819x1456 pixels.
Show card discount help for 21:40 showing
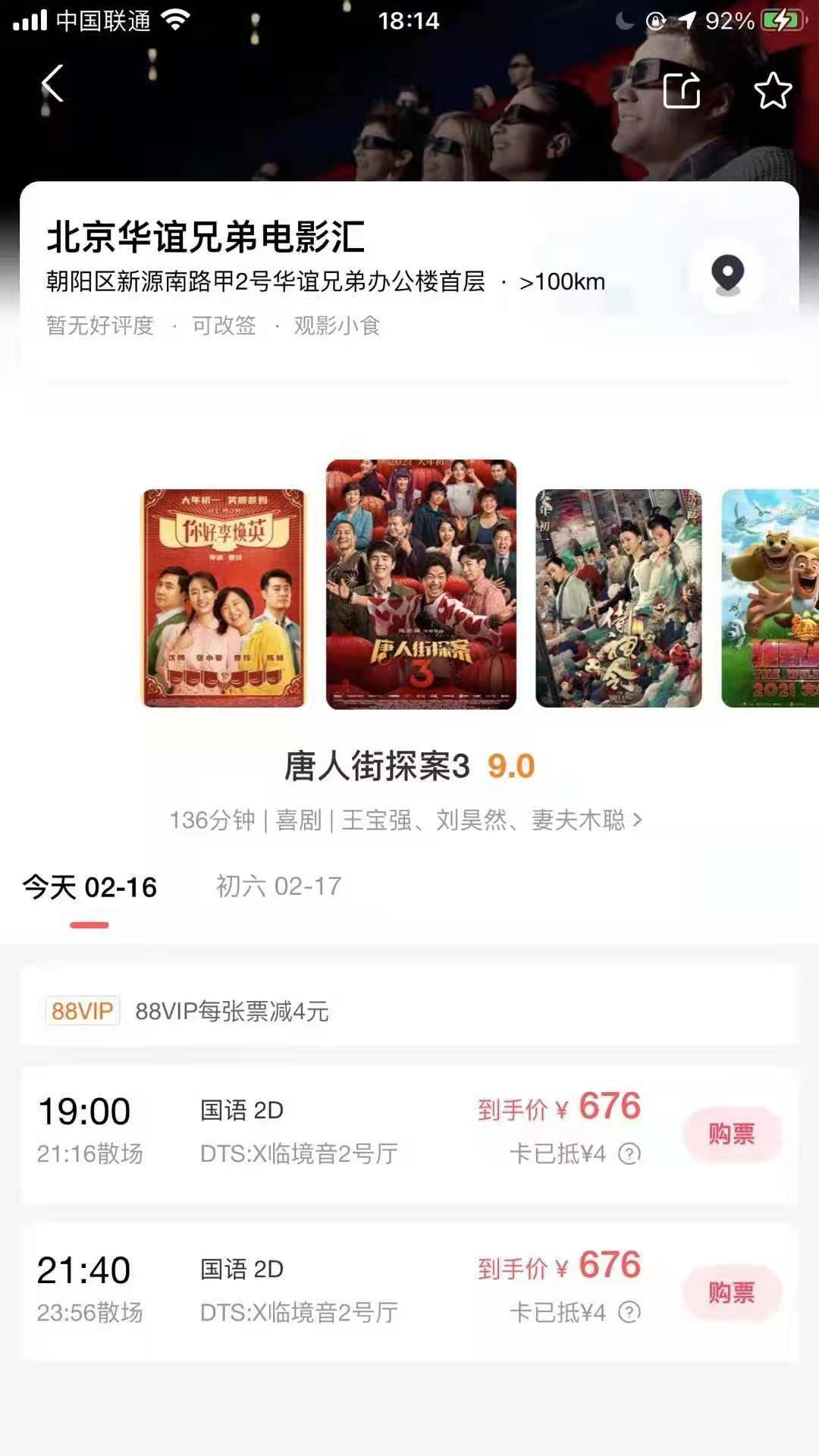coord(629,1313)
